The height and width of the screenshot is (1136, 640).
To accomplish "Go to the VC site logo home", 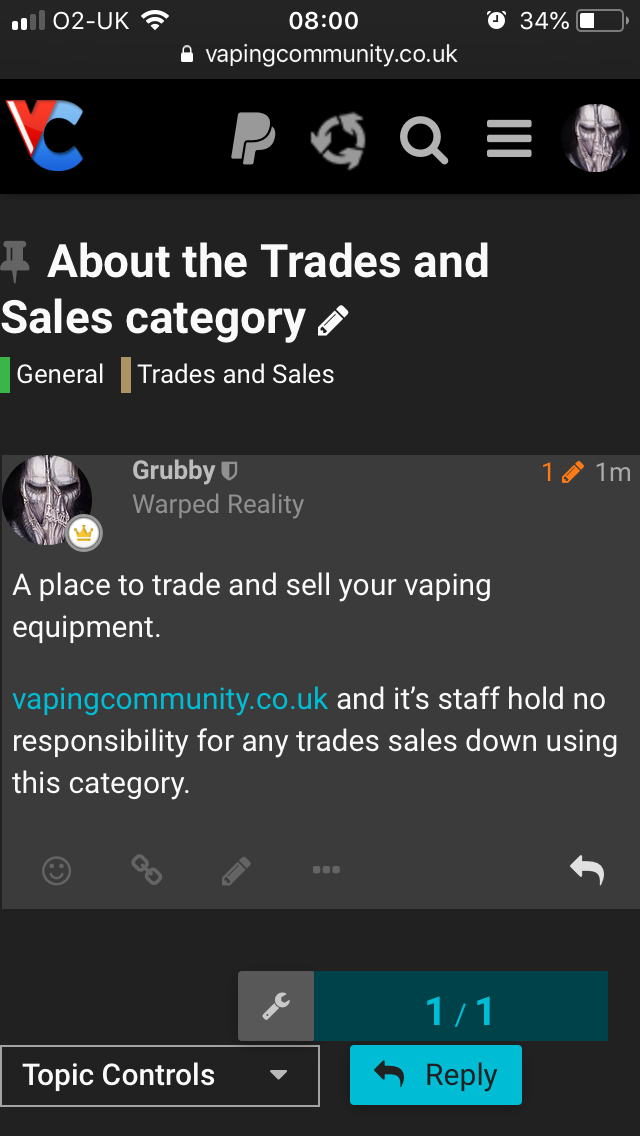I will pyautogui.click(x=45, y=135).
